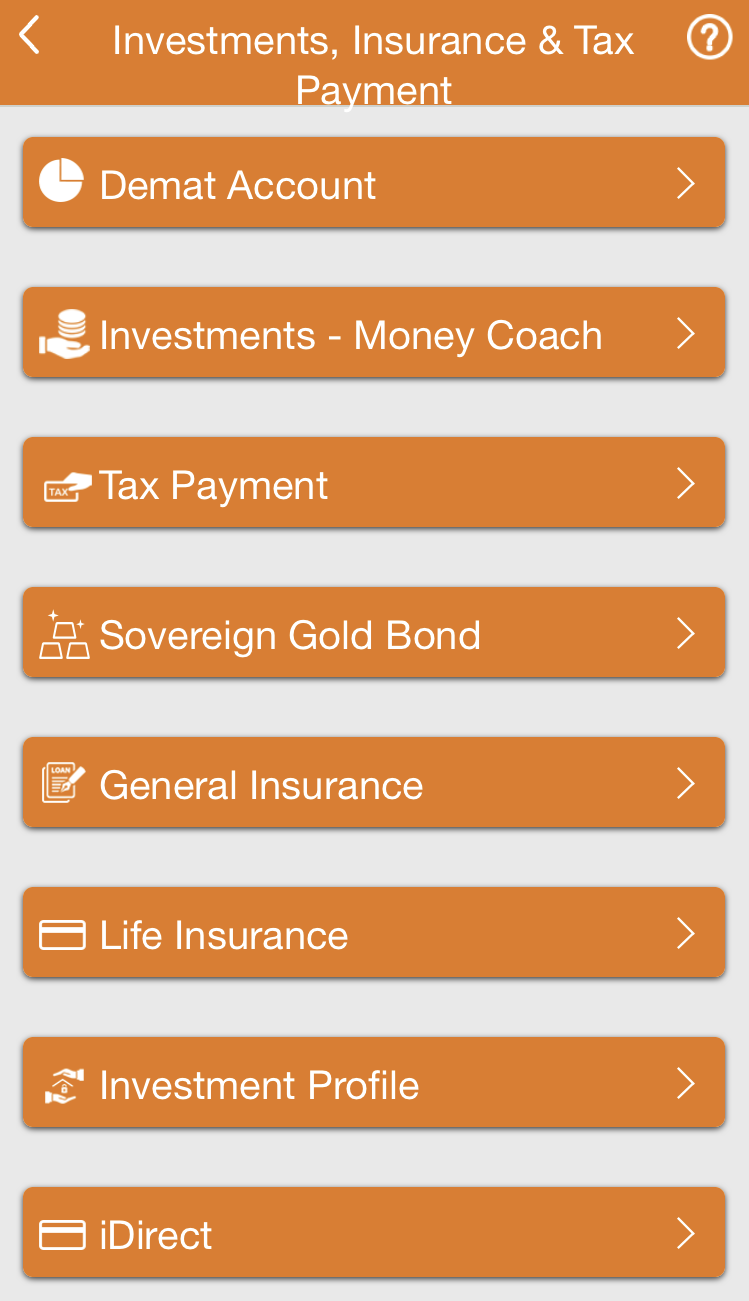Screen dimensions: 749x1301
Task: View Investment Profile
Action: [374, 1083]
